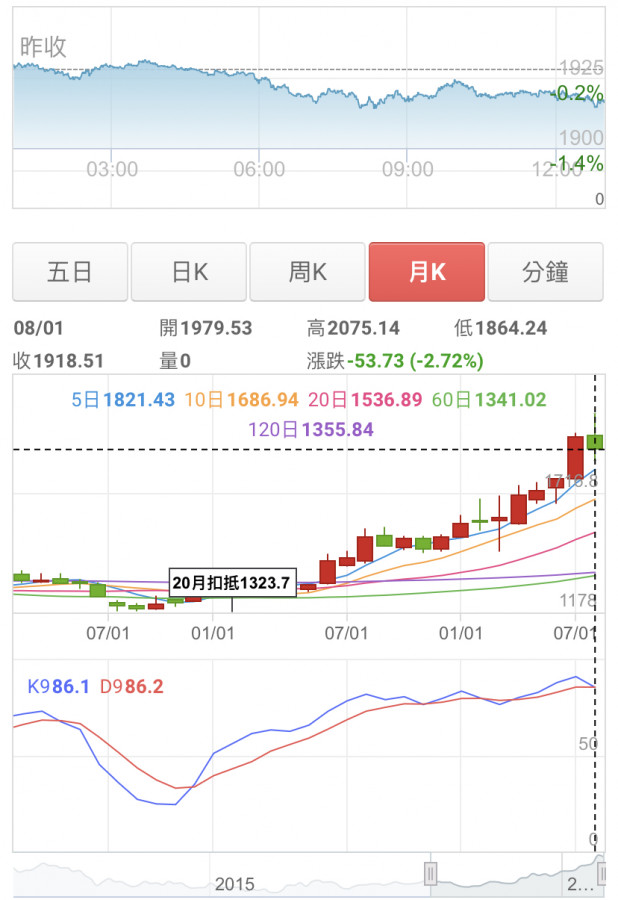
Task: Switch to the 分鐘 chart view
Action: click(x=545, y=272)
